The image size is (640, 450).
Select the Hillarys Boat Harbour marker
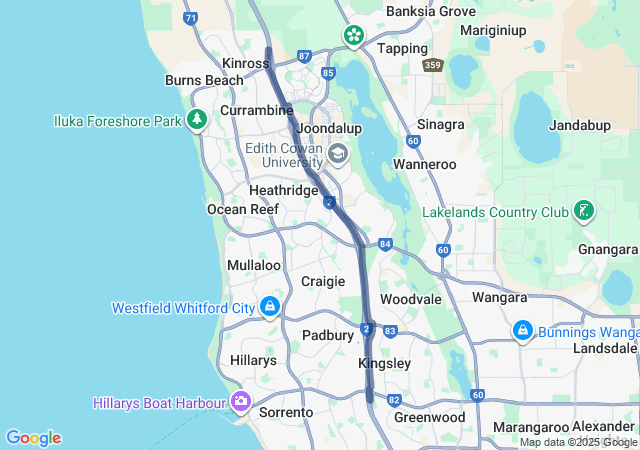tap(240, 402)
